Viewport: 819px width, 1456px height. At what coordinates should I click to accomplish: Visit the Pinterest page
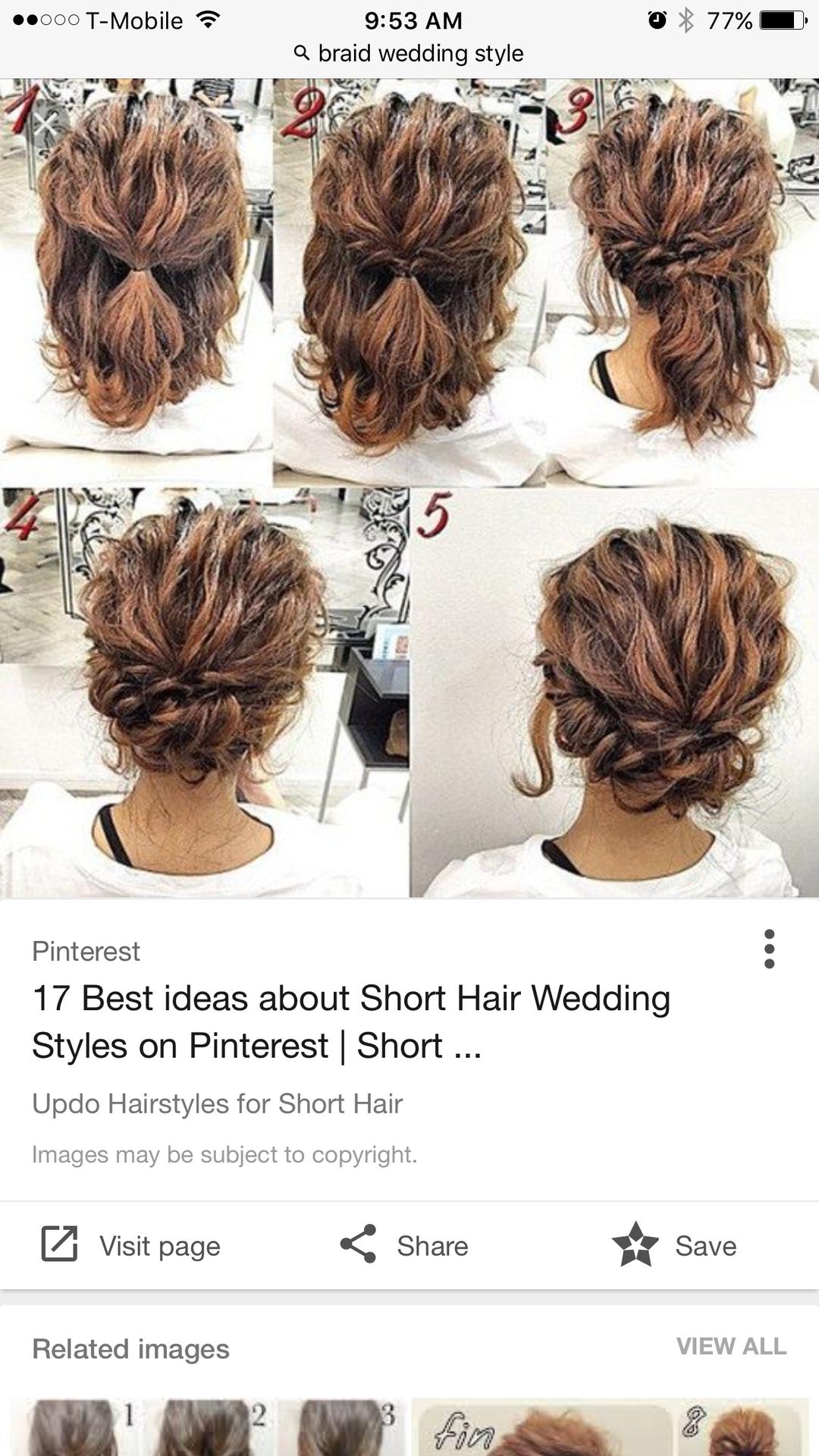tap(130, 1245)
